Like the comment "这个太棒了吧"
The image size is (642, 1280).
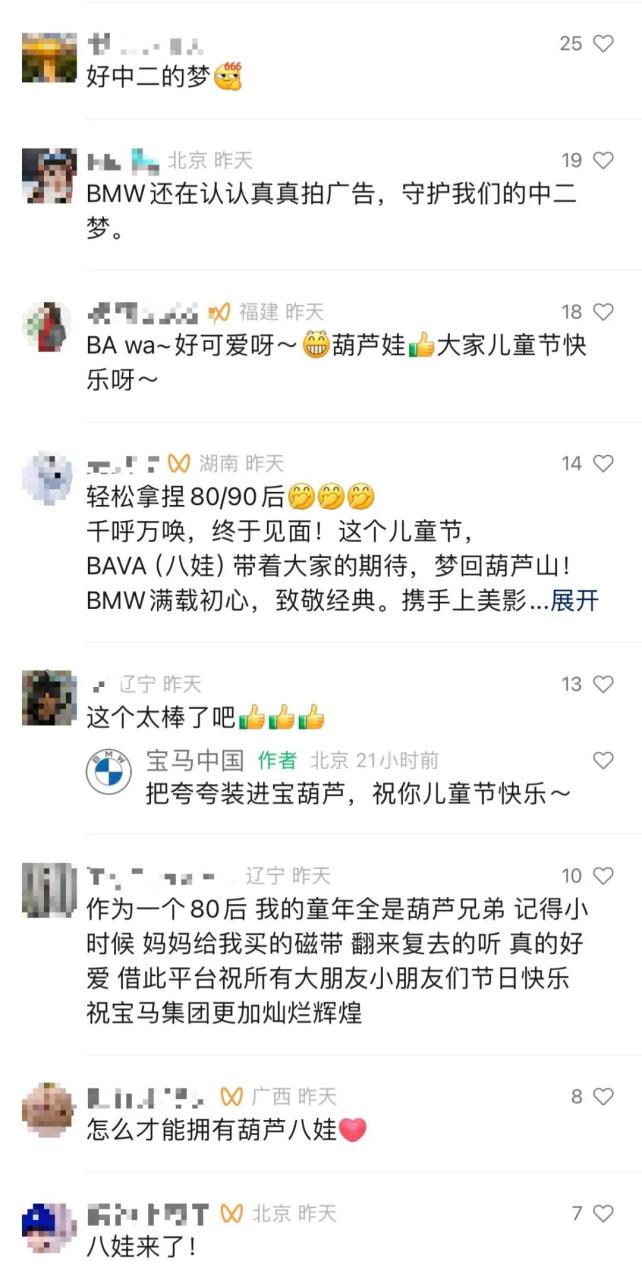point(603,684)
